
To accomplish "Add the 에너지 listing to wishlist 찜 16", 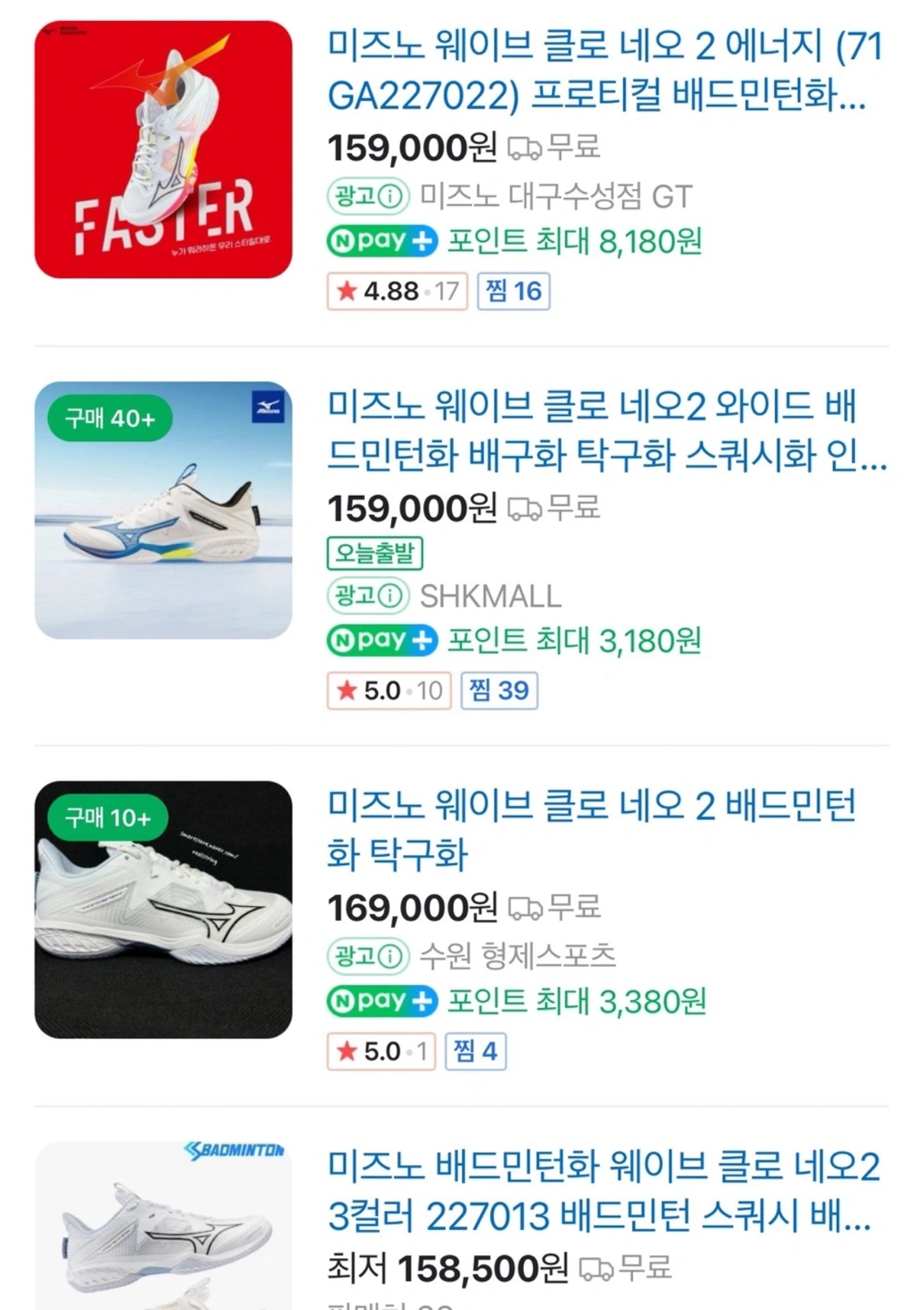I will coord(514,291).
